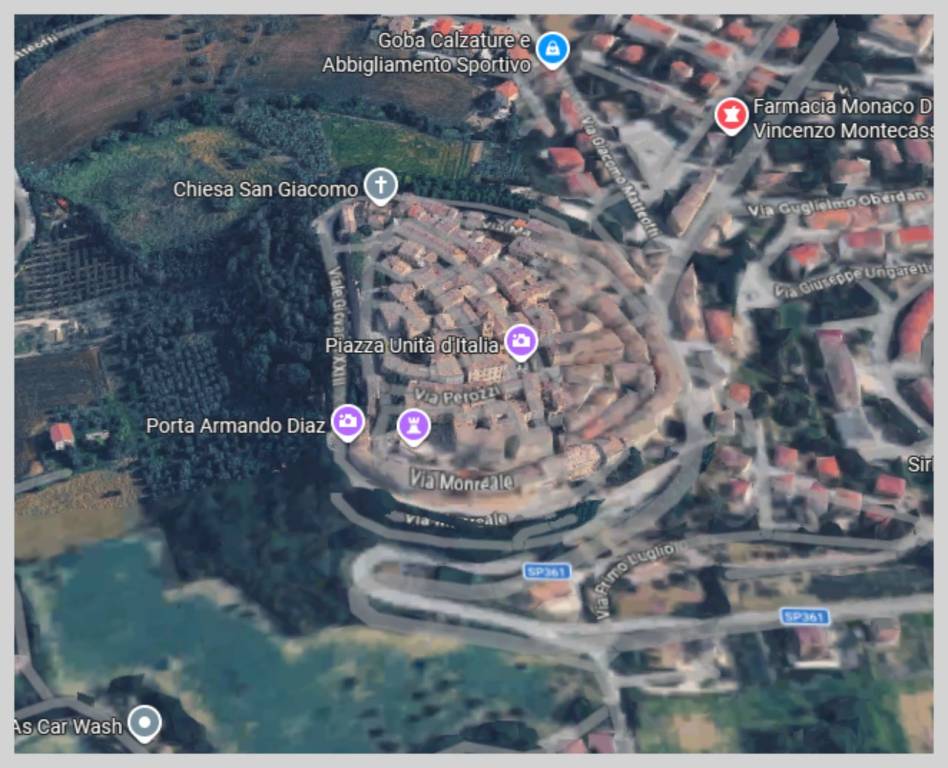Select the purple tower landmark pin
Screen dimensions: 948x768
point(413,425)
